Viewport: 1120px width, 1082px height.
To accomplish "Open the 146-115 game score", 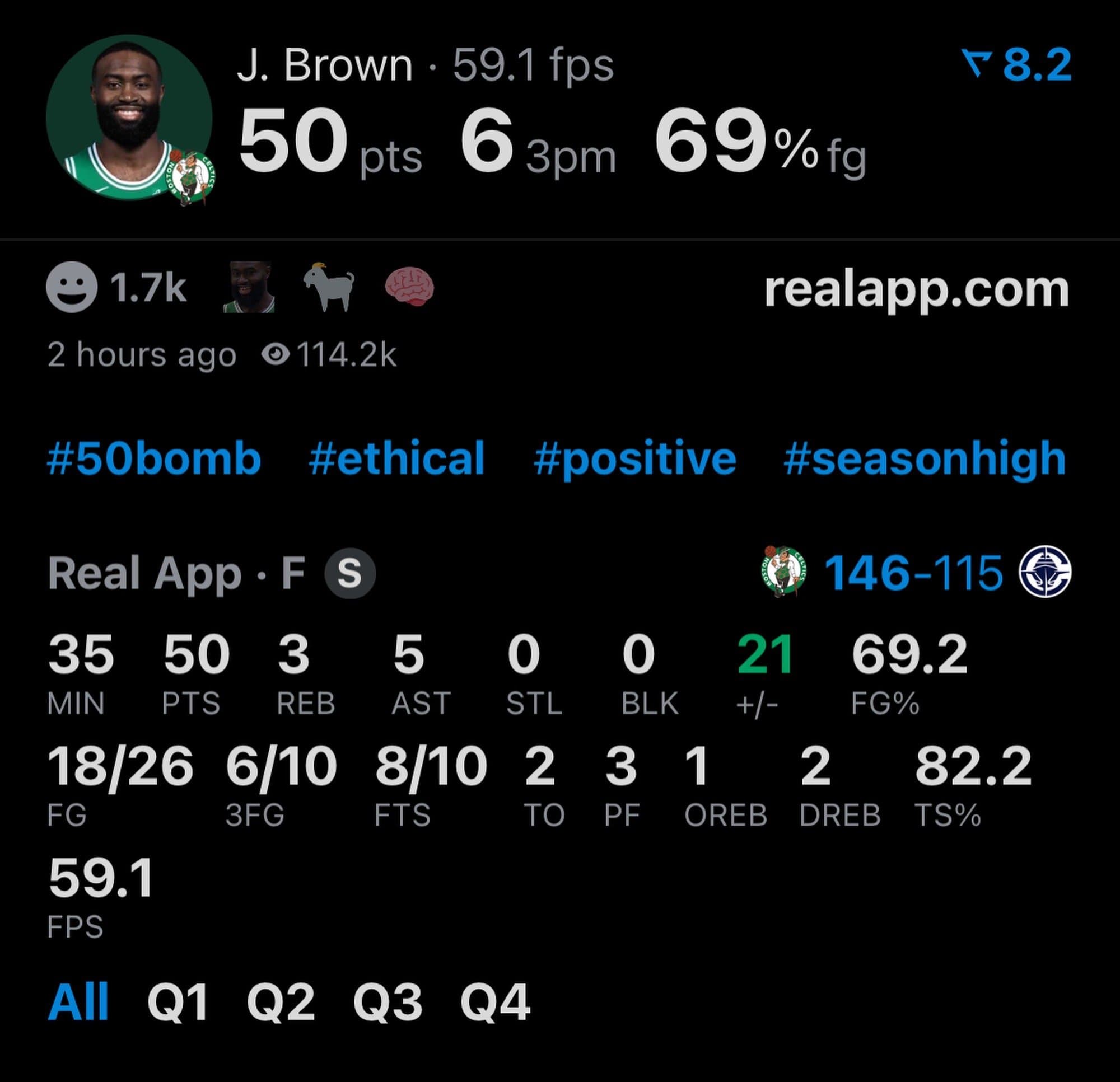I will [913, 573].
